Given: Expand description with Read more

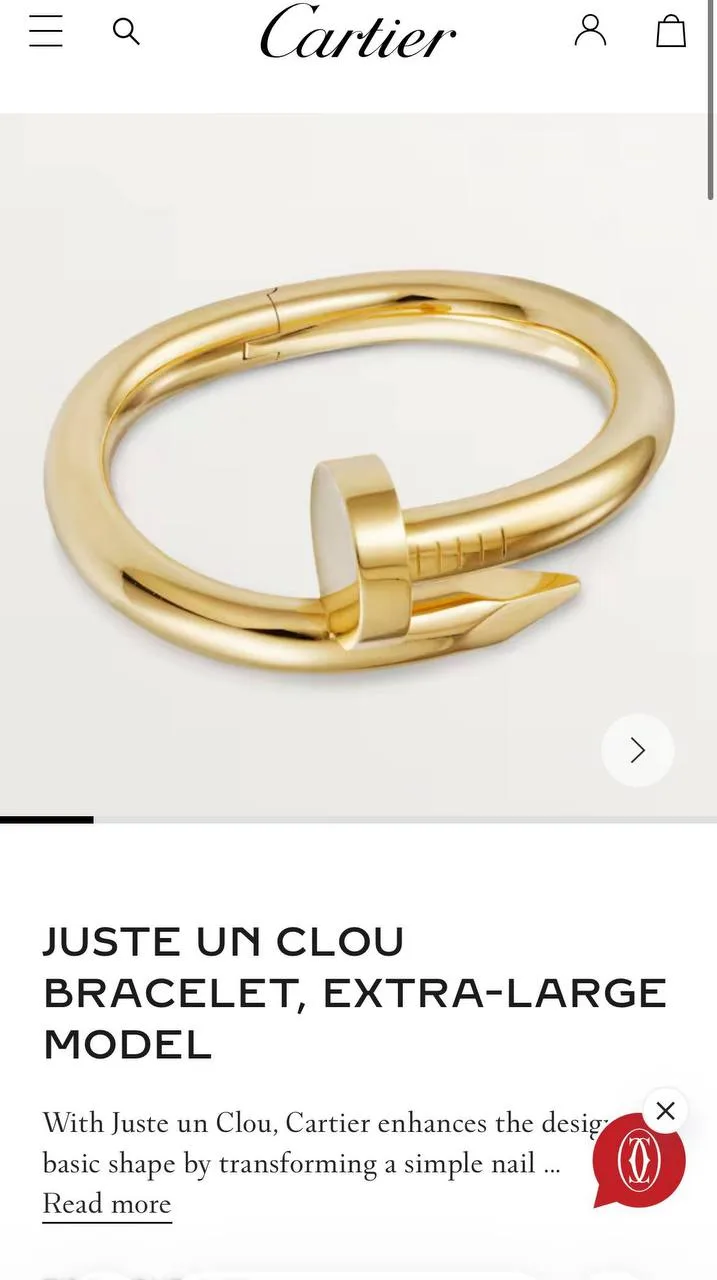Looking at the screenshot, I should (107, 1204).
